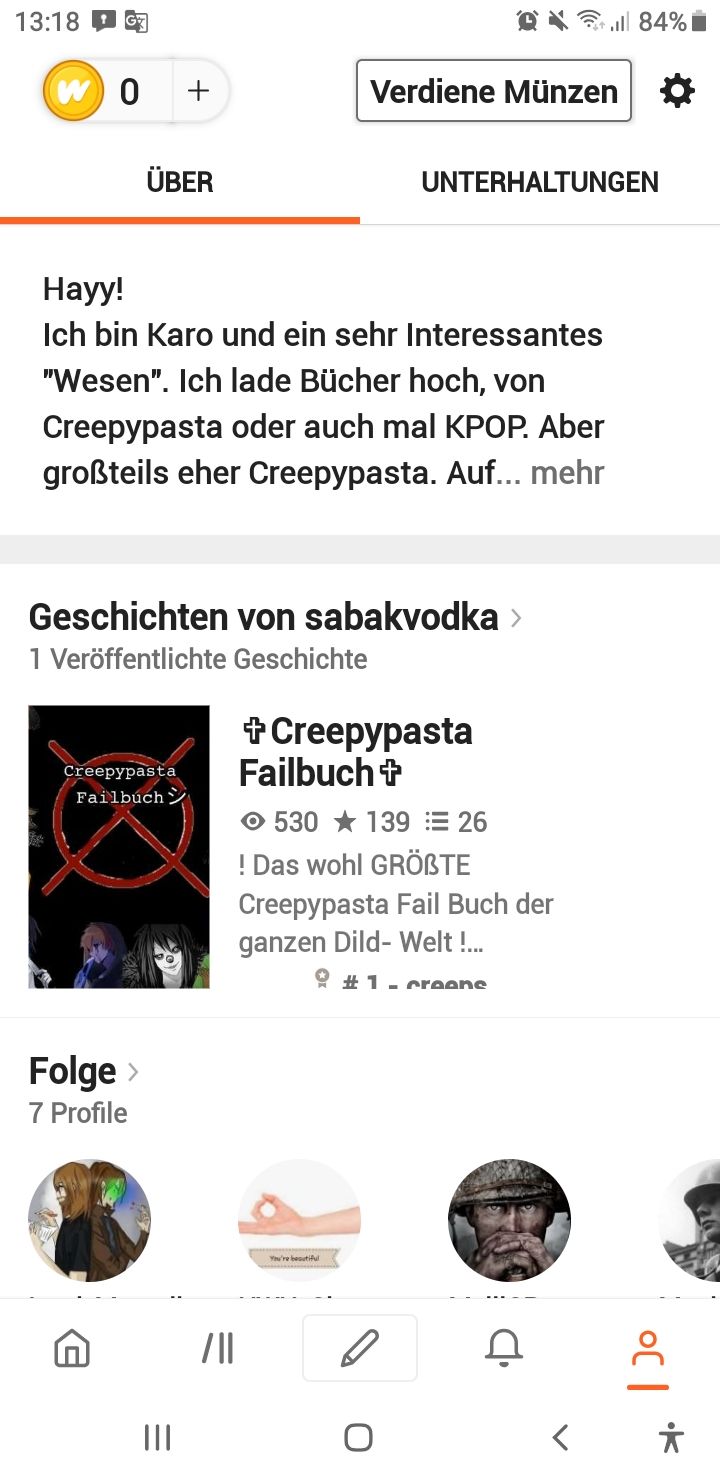Go to the home tab
Image resolution: width=720 pixels, height=1480 pixels.
pyautogui.click(x=72, y=1349)
